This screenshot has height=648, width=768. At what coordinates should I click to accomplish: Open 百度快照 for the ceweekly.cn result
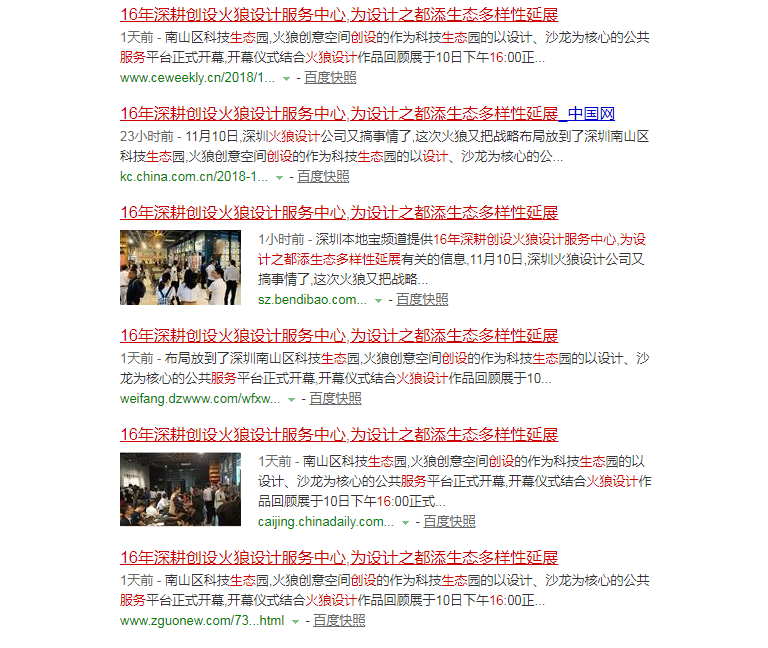[330, 77]
